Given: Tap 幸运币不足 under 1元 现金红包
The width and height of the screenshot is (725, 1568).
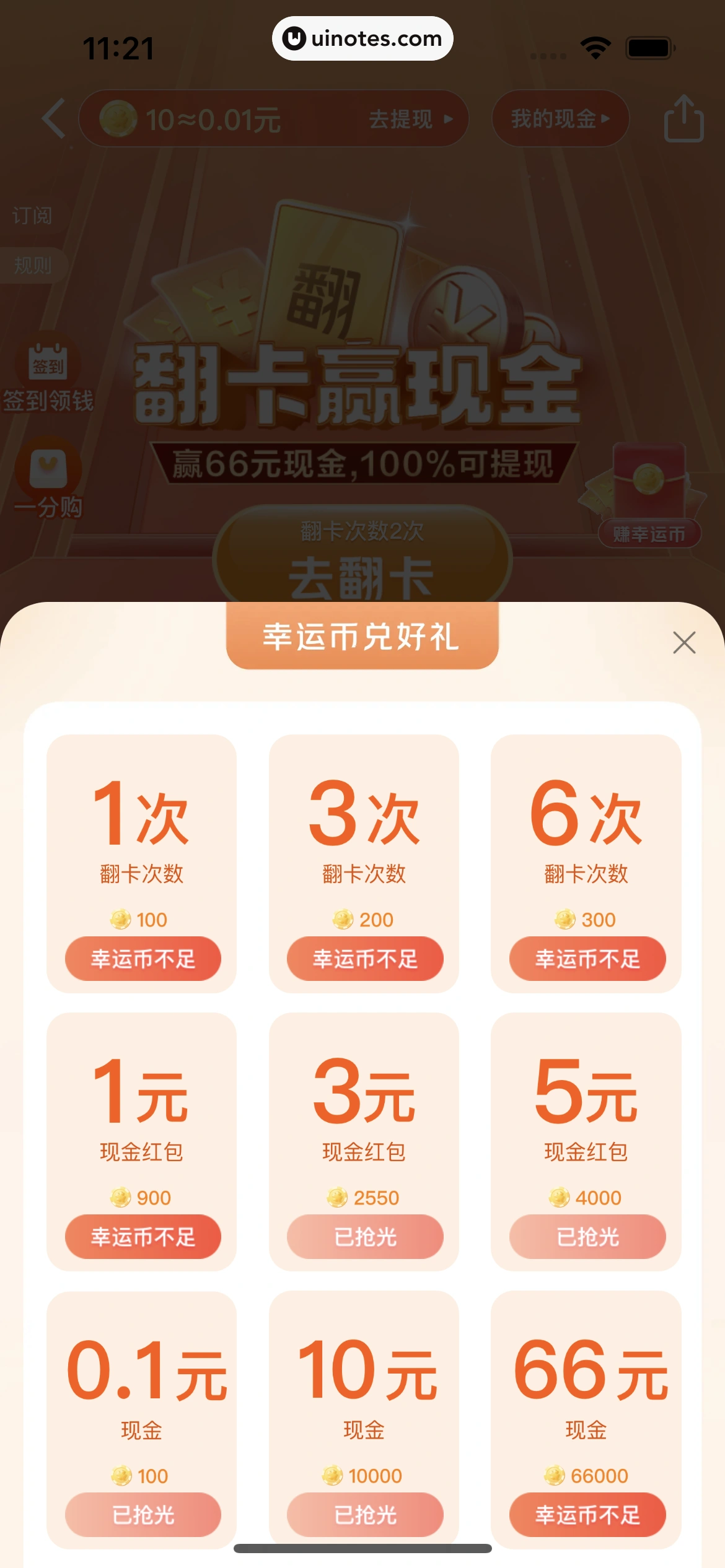Looking at the screenshot, I should tap(143, 1237).
